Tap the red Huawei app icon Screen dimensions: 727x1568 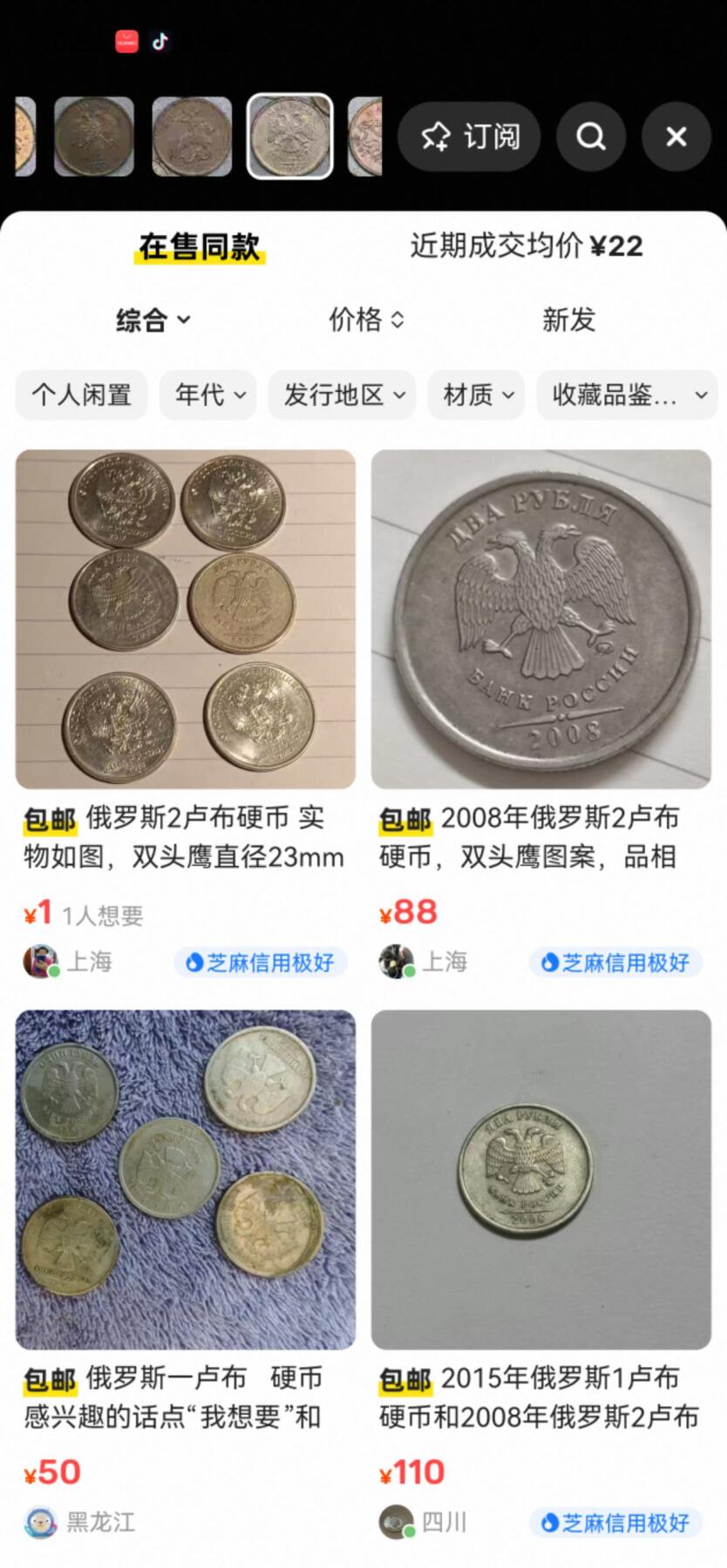(x=126, y=41)
